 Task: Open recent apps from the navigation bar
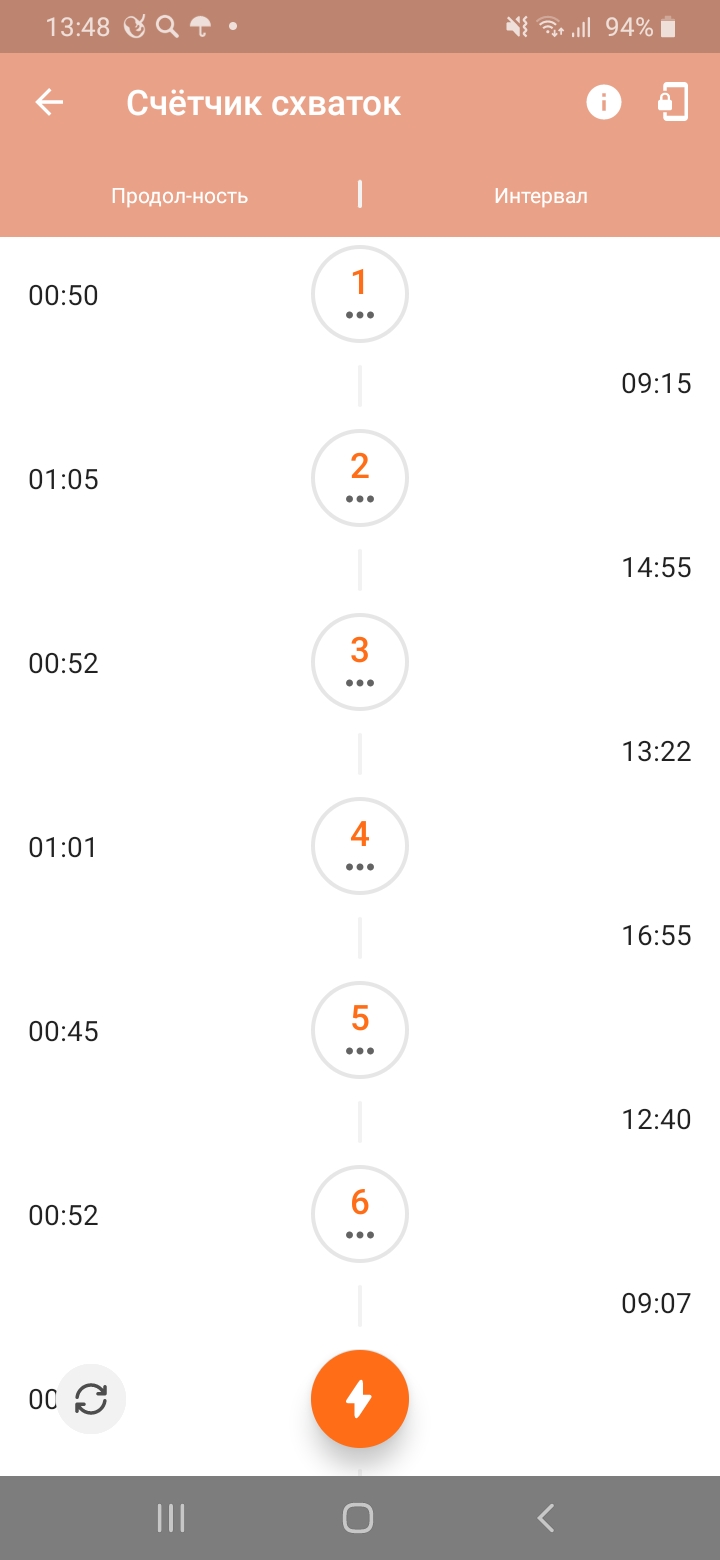point(171,1518)
